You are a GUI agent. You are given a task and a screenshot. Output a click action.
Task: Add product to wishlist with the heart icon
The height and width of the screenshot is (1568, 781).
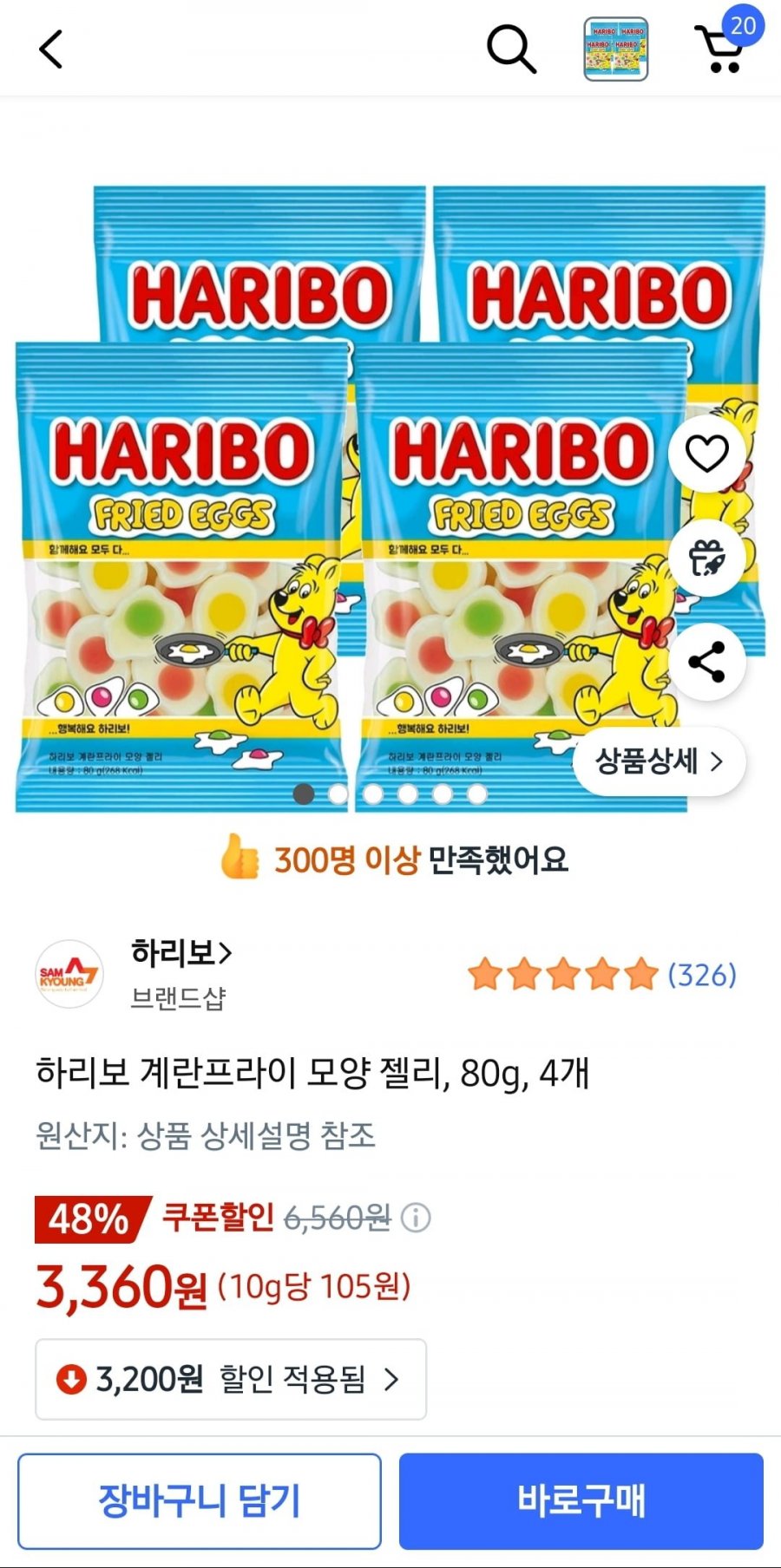(706, 454)
